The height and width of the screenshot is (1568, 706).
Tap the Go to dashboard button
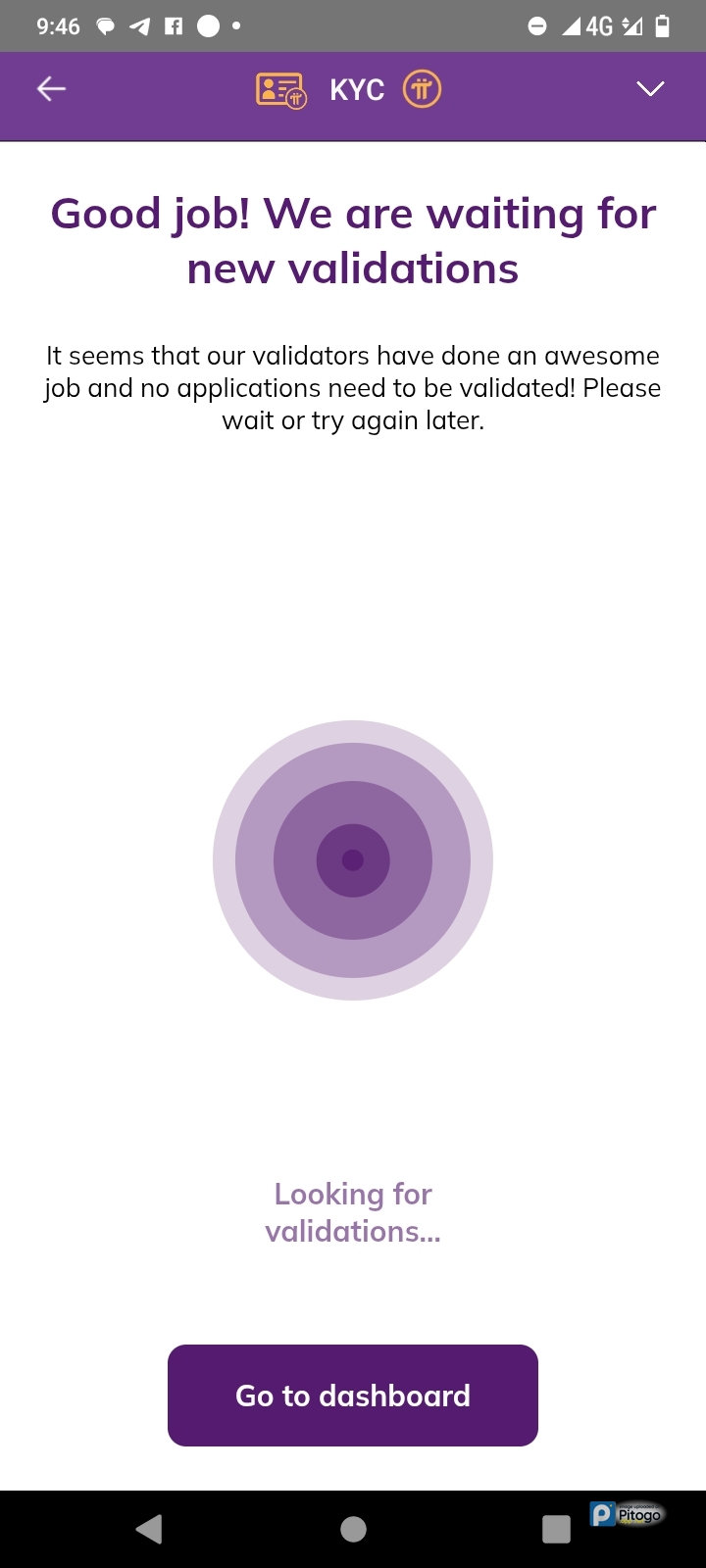tap(353, 1395)
